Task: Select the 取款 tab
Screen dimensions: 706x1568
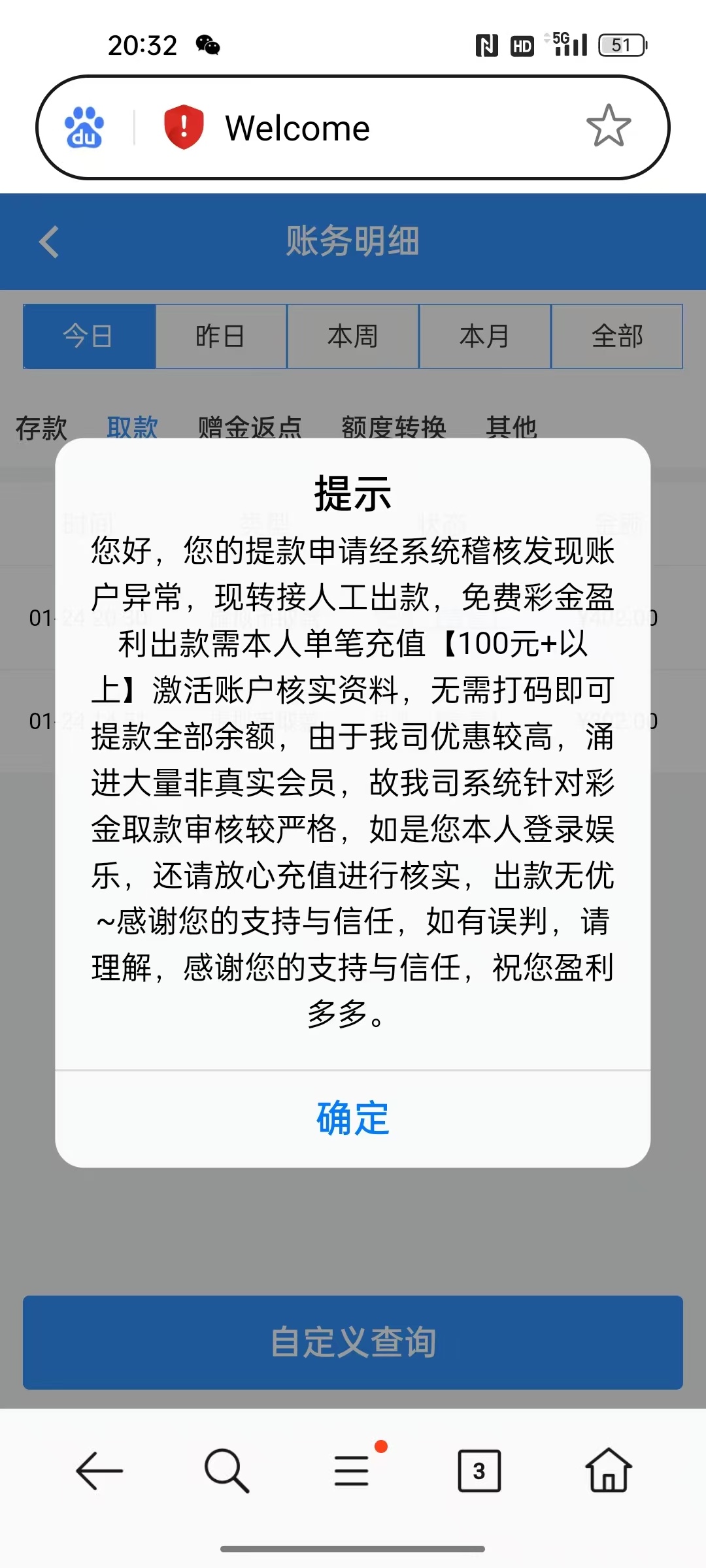Action: click(x=133, y=427)
